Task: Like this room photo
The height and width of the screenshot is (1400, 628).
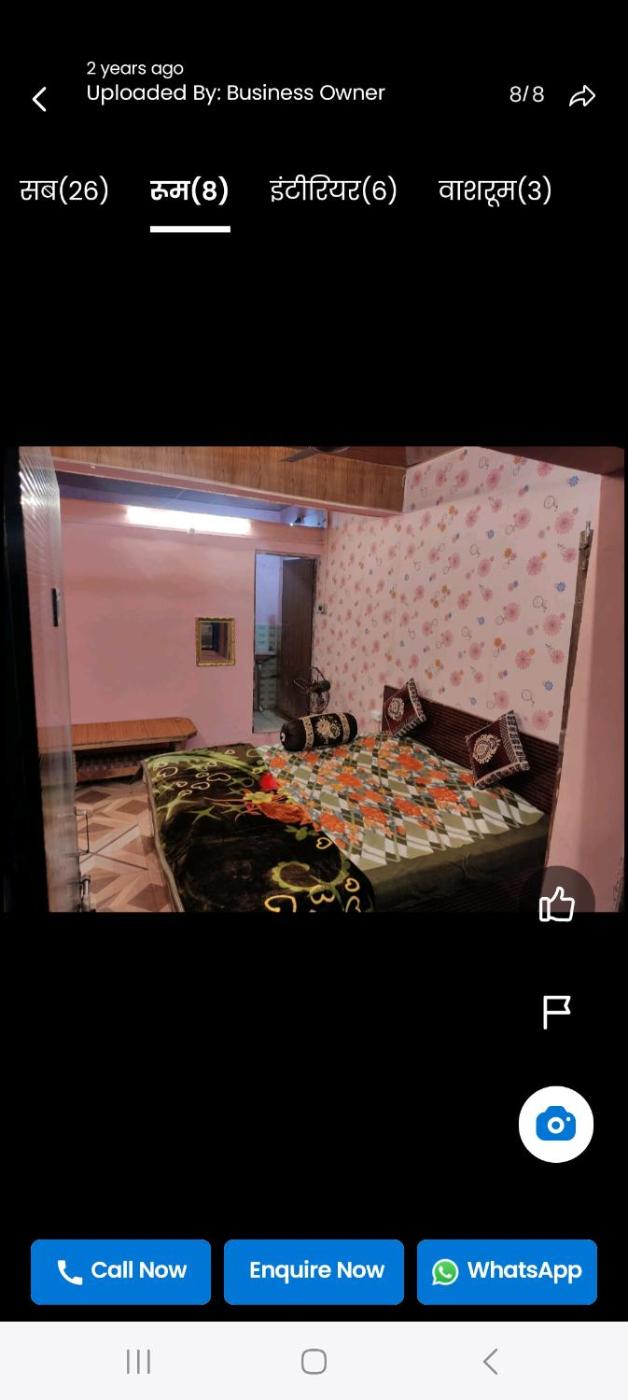Action: 557,904
